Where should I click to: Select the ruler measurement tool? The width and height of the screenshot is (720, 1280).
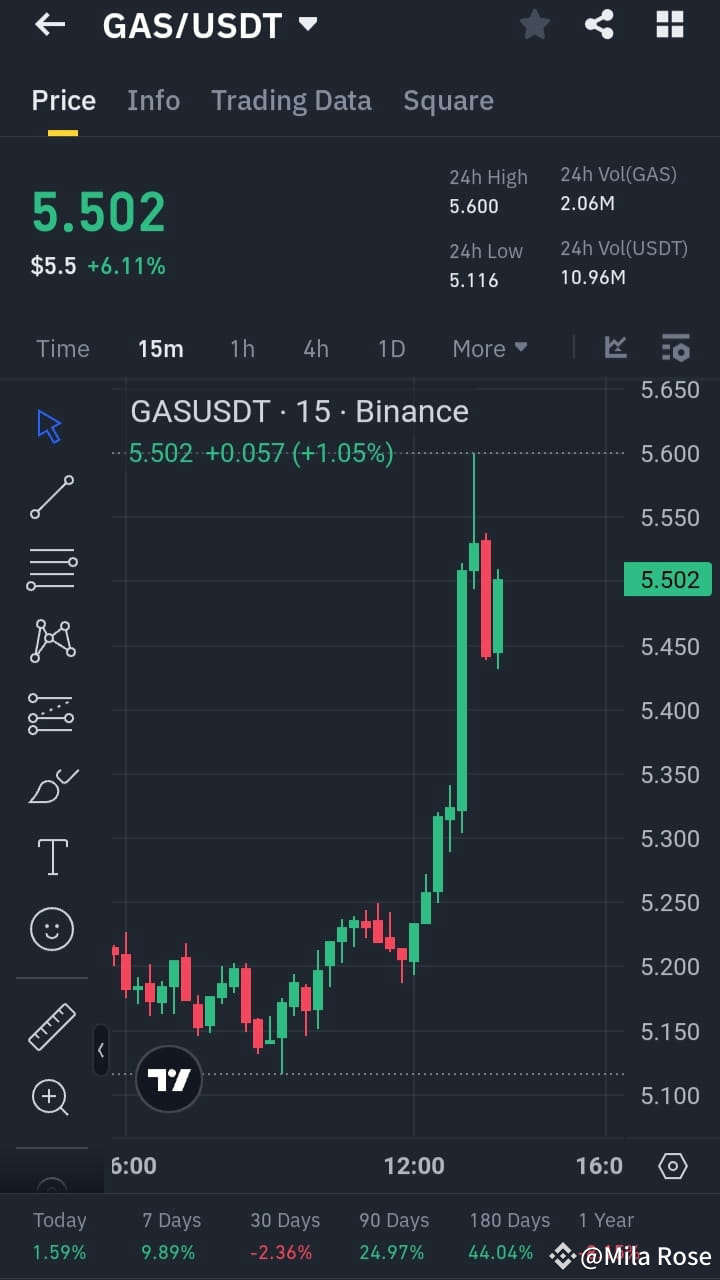pos(50,1027)
